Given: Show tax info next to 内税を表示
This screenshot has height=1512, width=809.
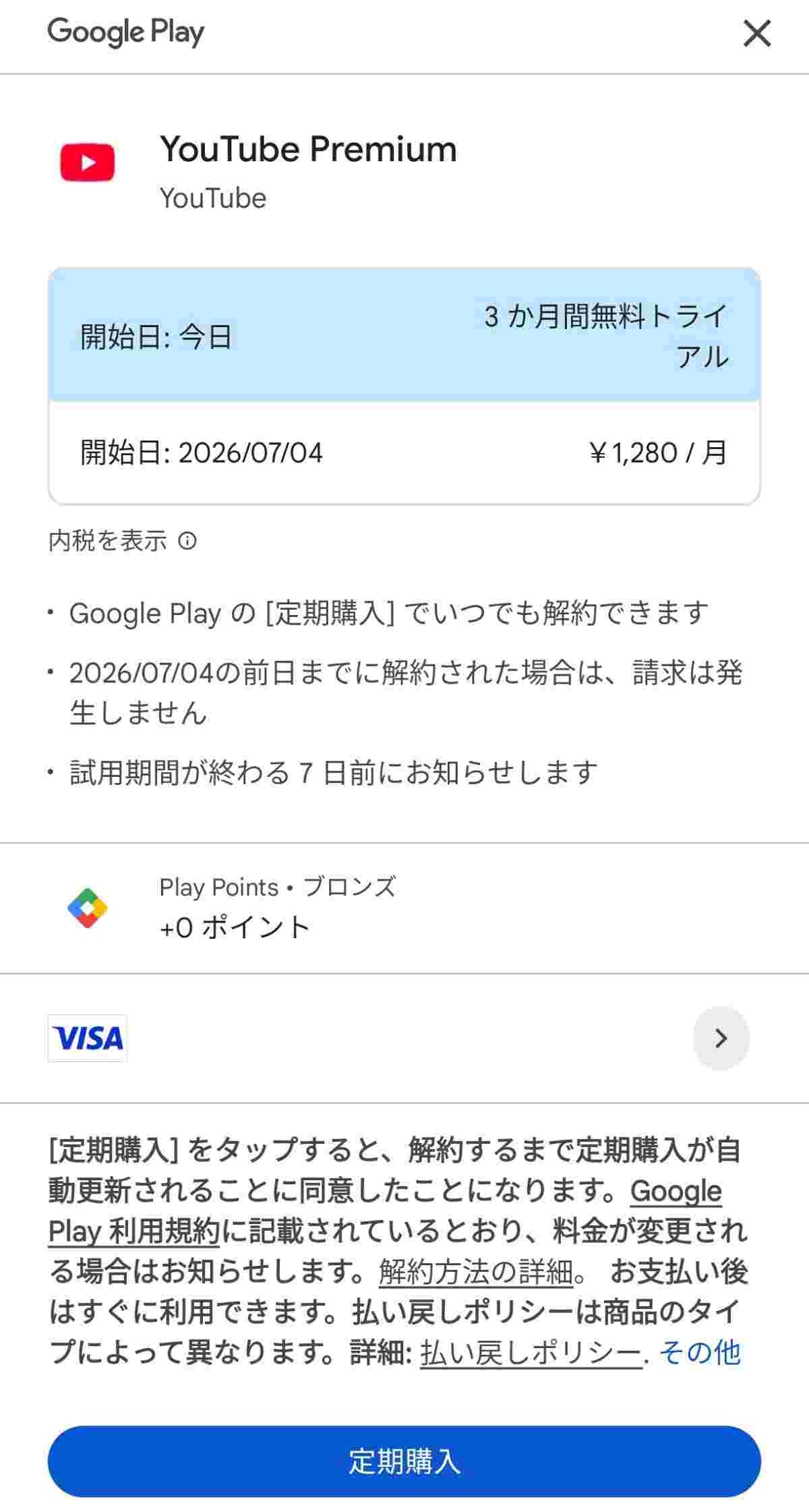Looking at the screenshot, I should [x=187, y=541].
